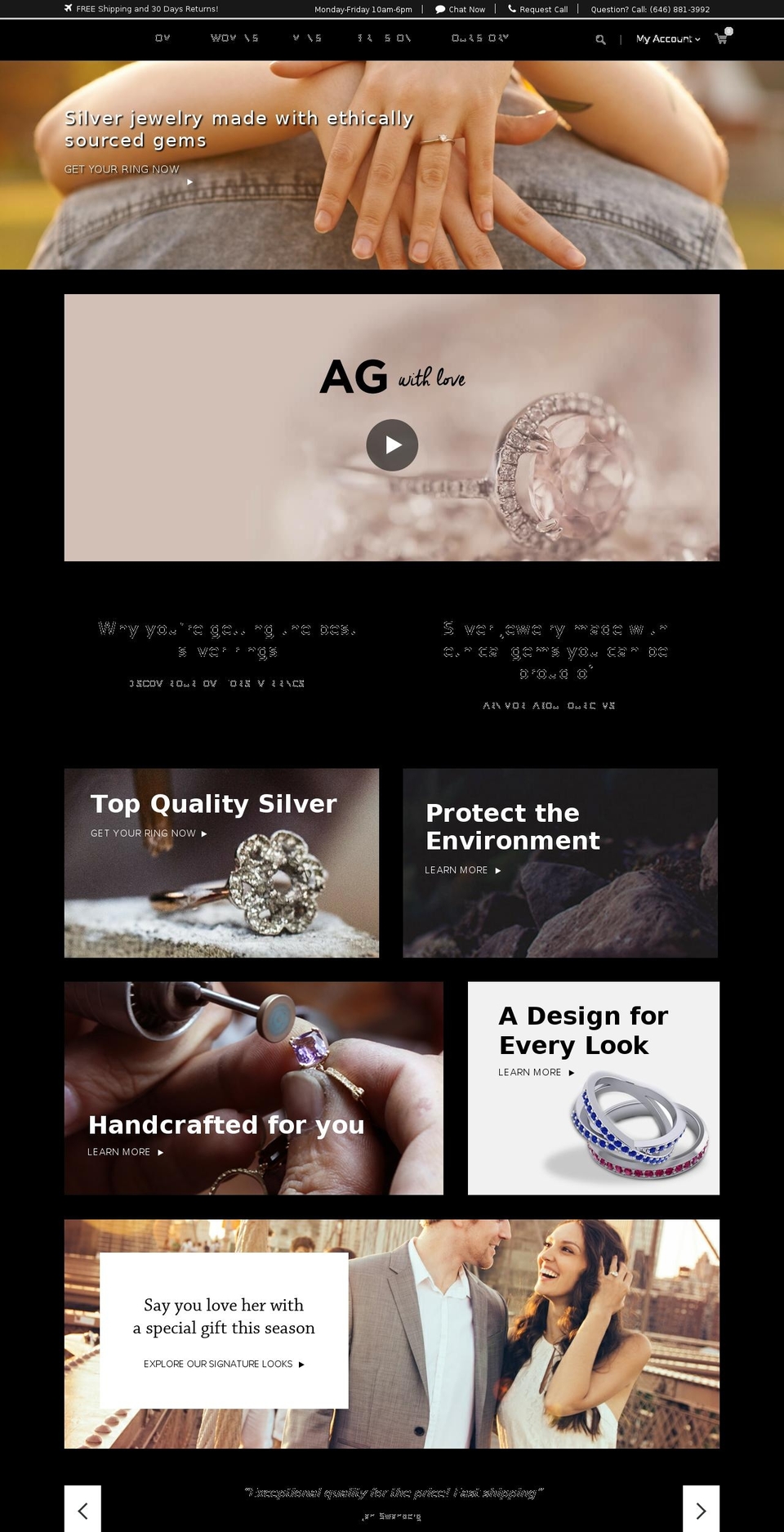Open the Women's navigation dropdown
The height and width of the screenshot is (1532, 784).
click(234, 39)
